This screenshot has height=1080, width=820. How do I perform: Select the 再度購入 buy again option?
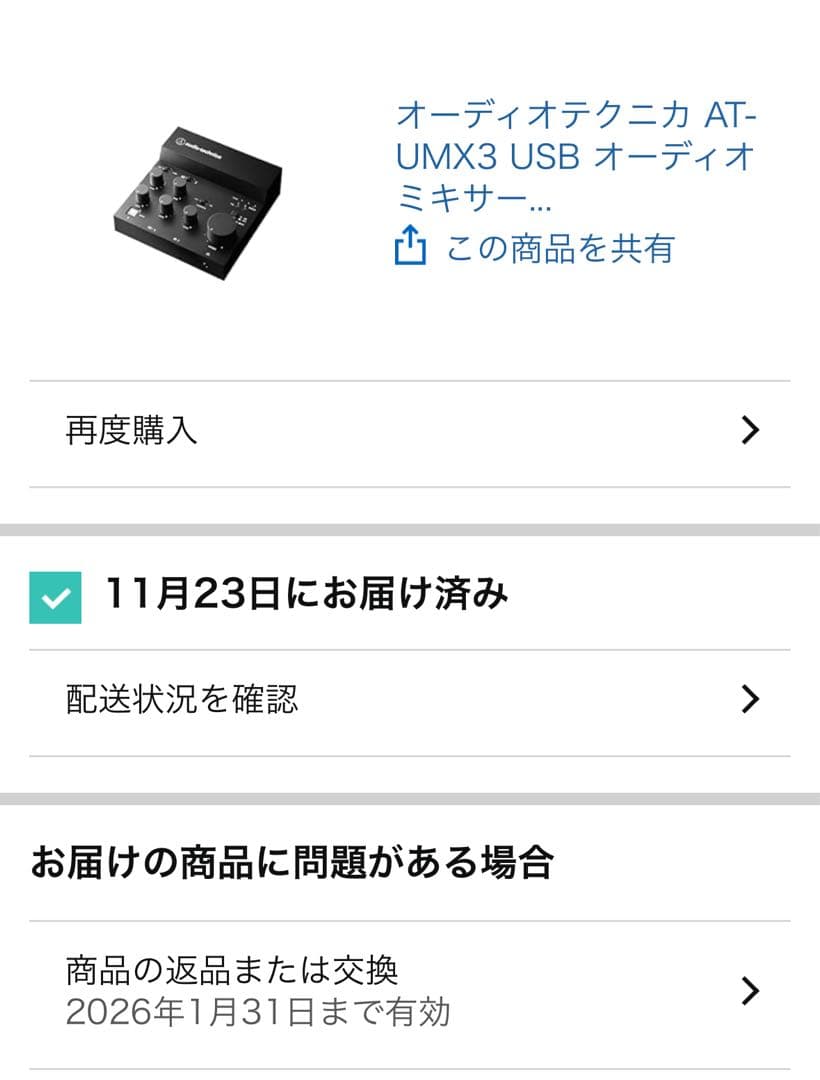130,432
